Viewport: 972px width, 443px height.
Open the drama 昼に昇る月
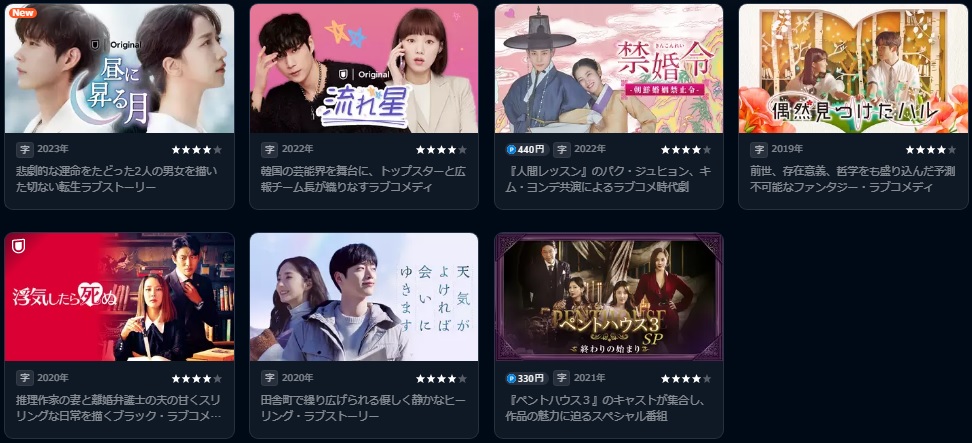(119, 70)
